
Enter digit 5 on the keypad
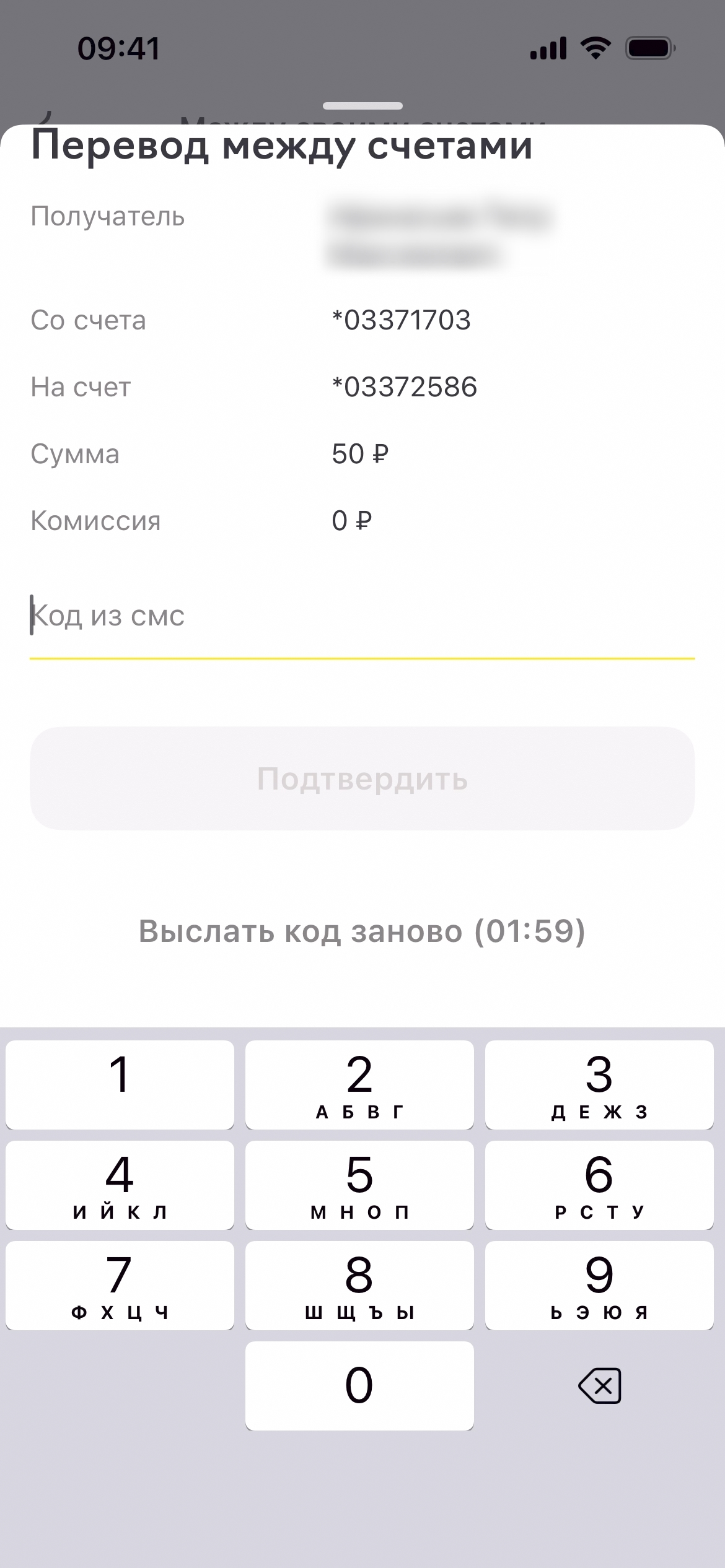359,1185
